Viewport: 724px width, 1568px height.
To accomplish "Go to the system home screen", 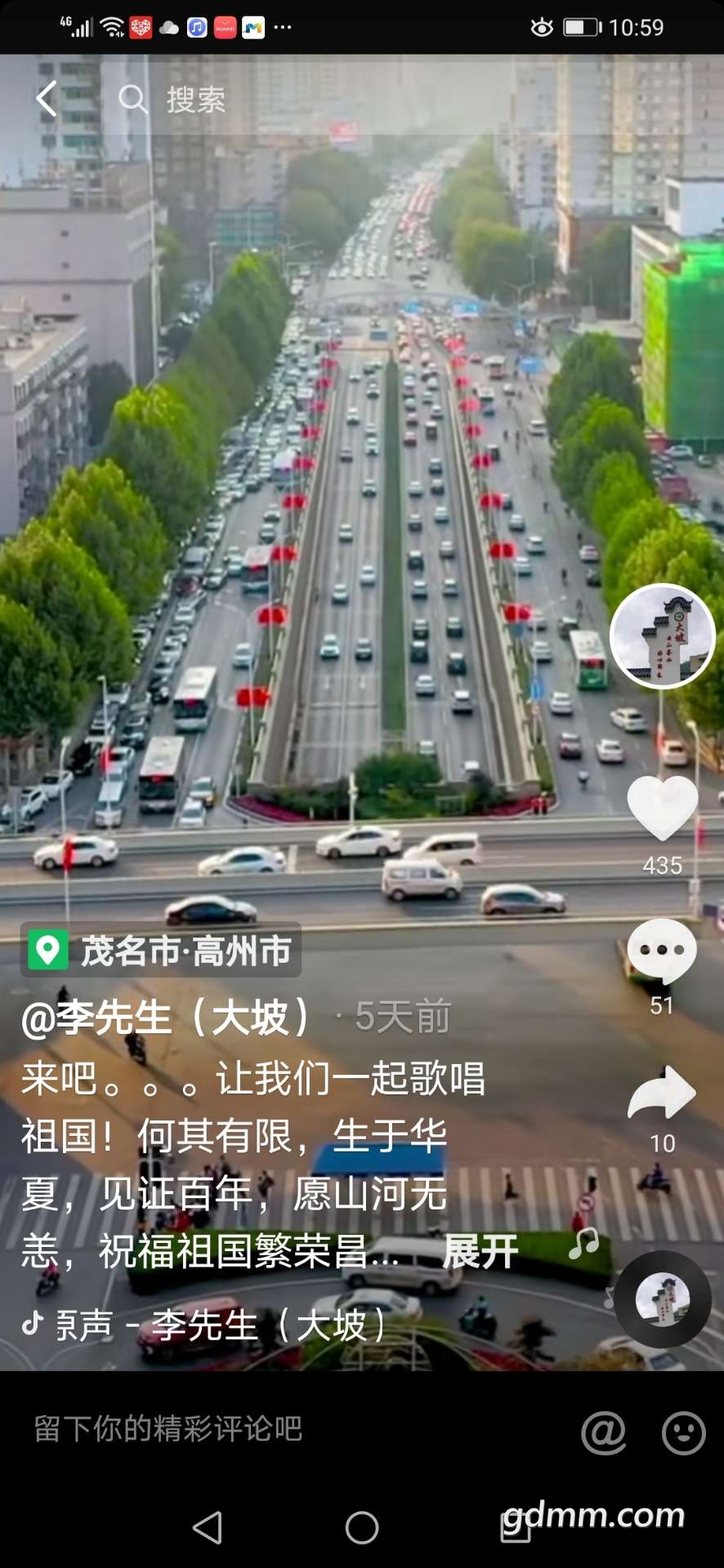I will (362, 1527).
